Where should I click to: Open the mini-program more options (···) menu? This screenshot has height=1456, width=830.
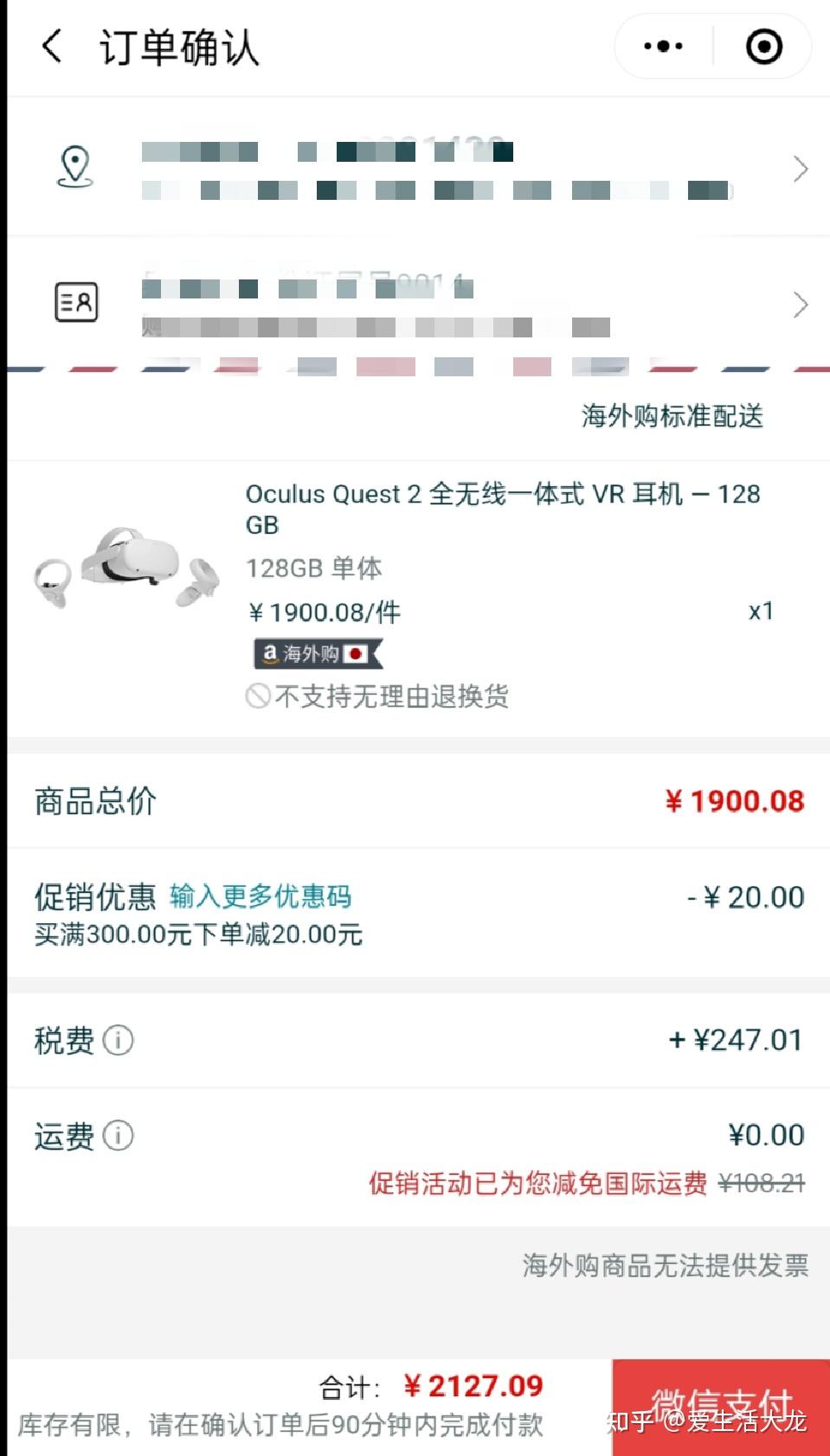(660, 46)
